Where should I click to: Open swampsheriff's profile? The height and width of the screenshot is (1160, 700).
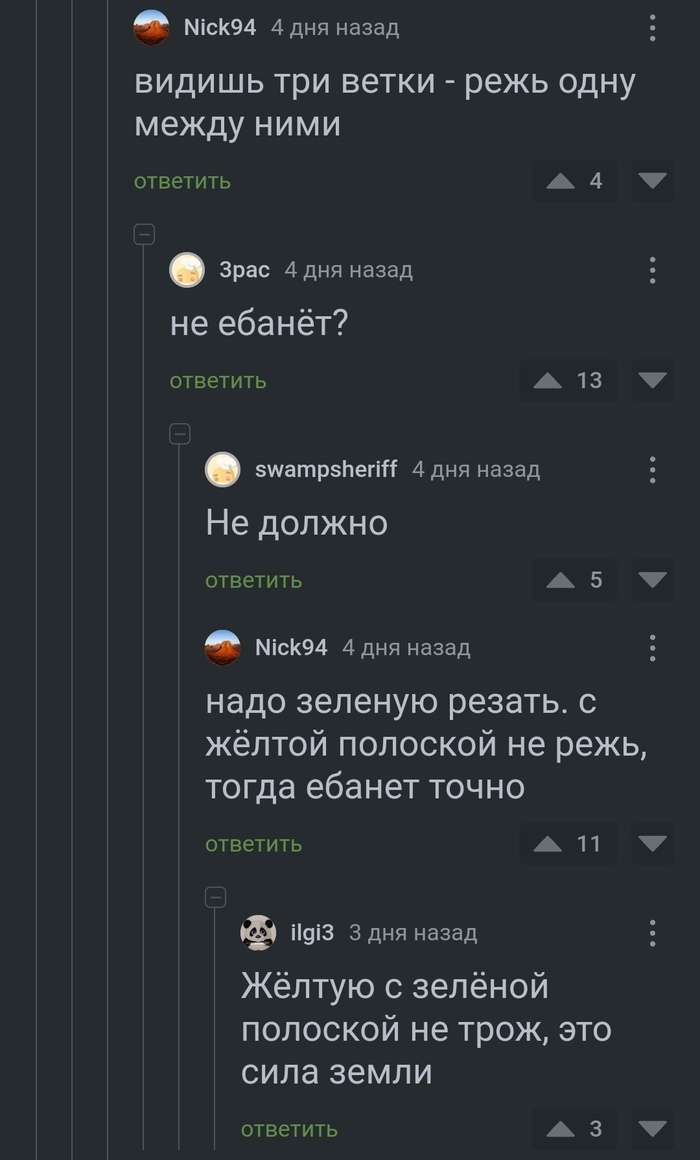[x=326, y=469]
